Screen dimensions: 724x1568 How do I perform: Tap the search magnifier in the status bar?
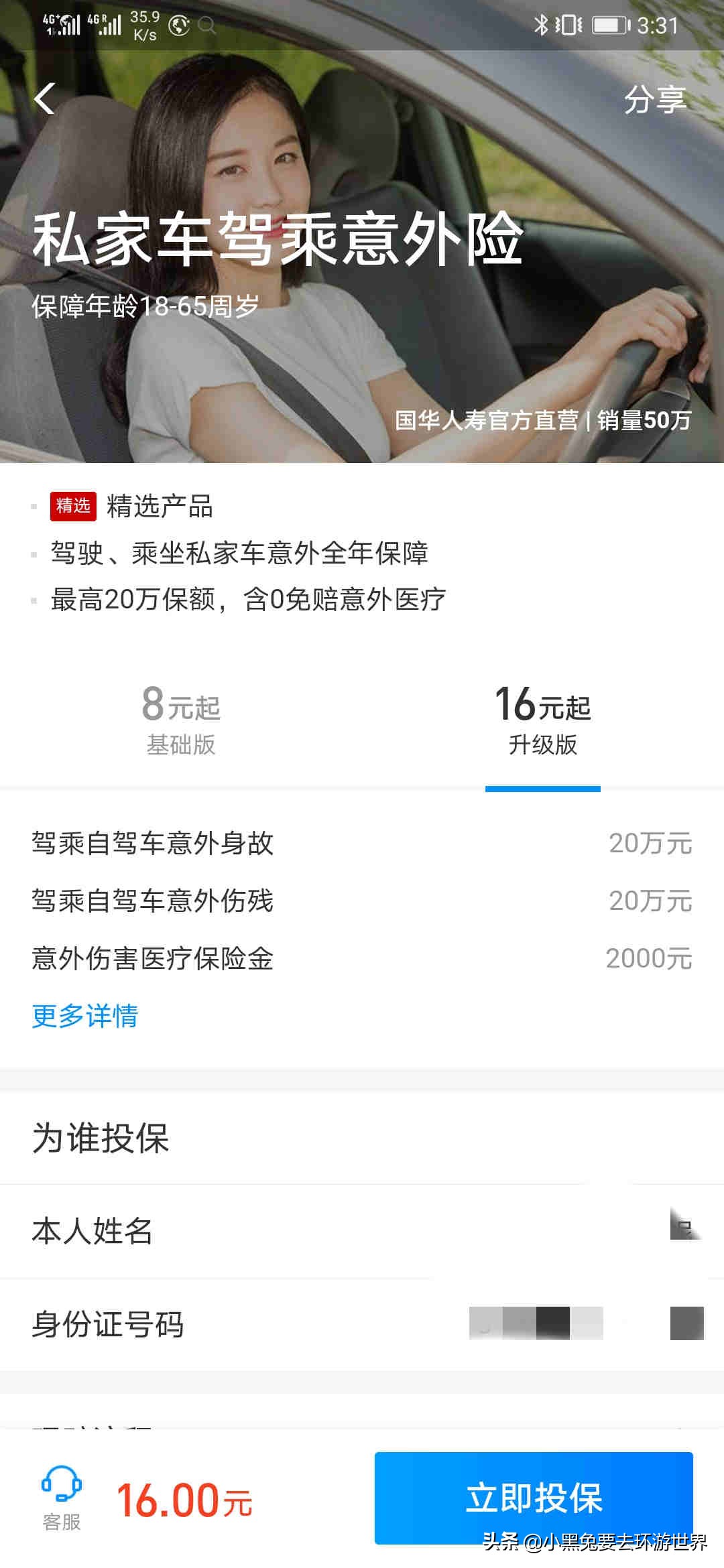208,27
